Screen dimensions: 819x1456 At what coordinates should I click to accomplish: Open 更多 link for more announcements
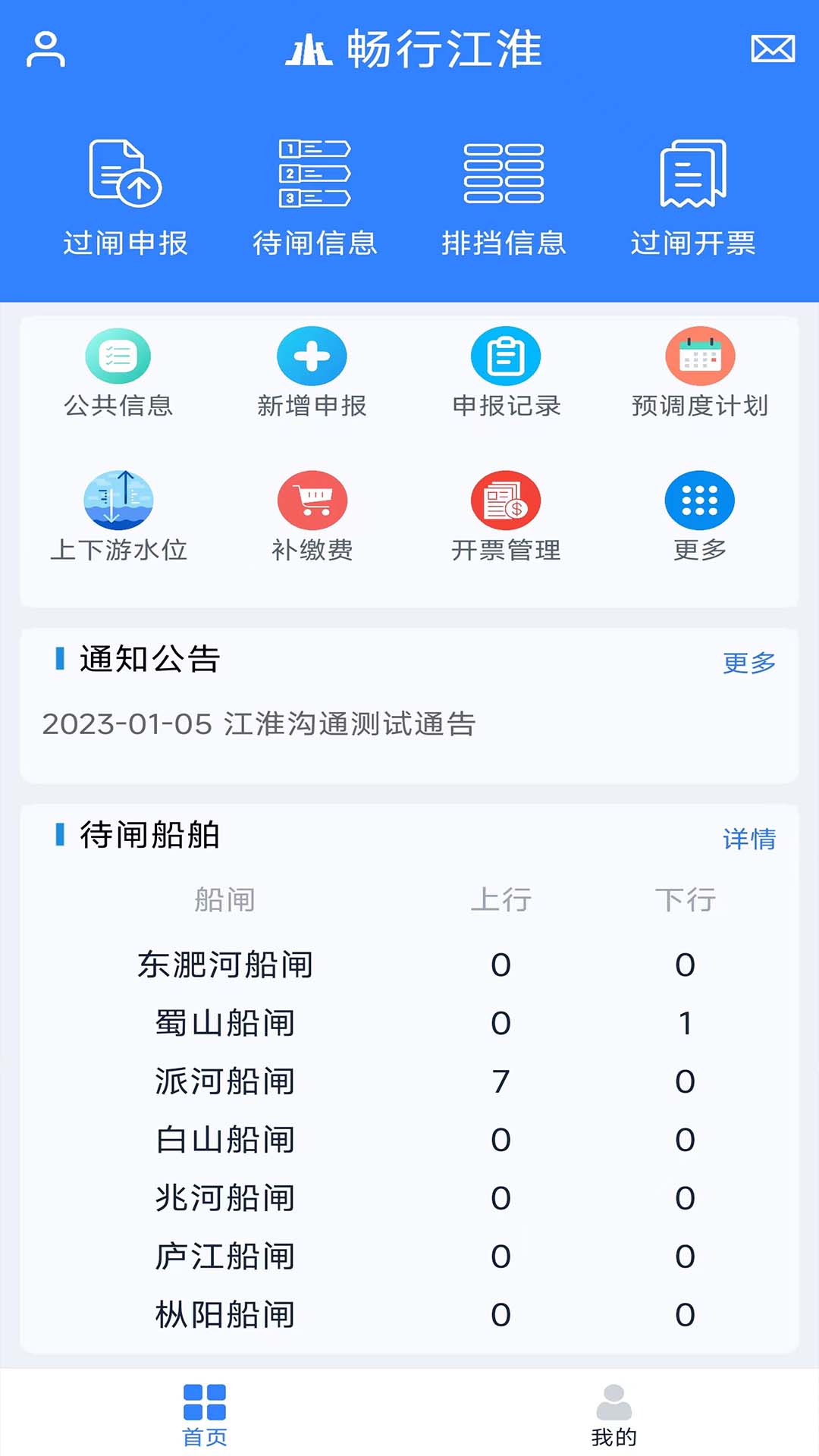tap(748, 664)
